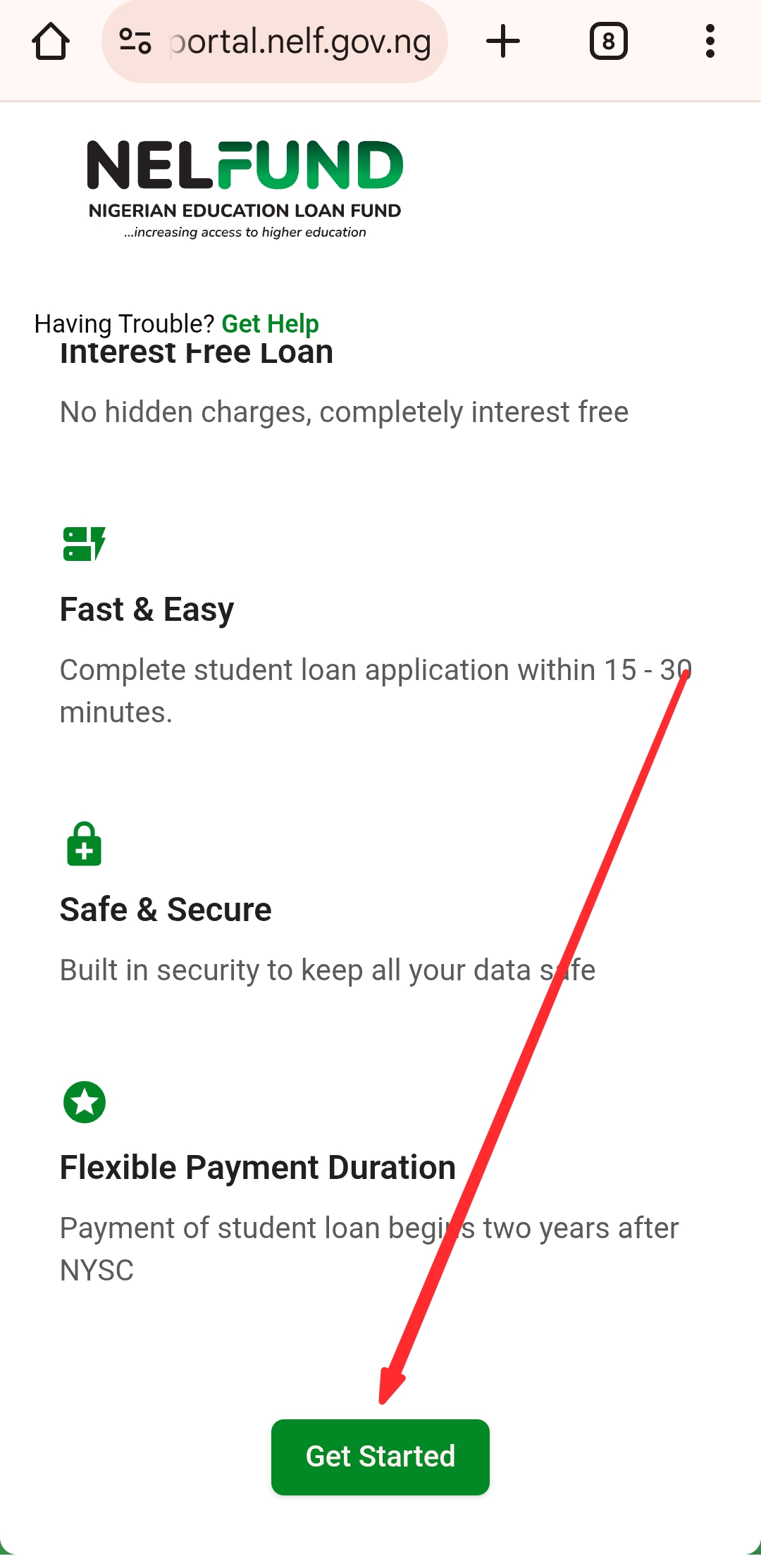761x1568 pixels.
Task: Tap the Fast & Easy heading text
Action: coord(147,609)
